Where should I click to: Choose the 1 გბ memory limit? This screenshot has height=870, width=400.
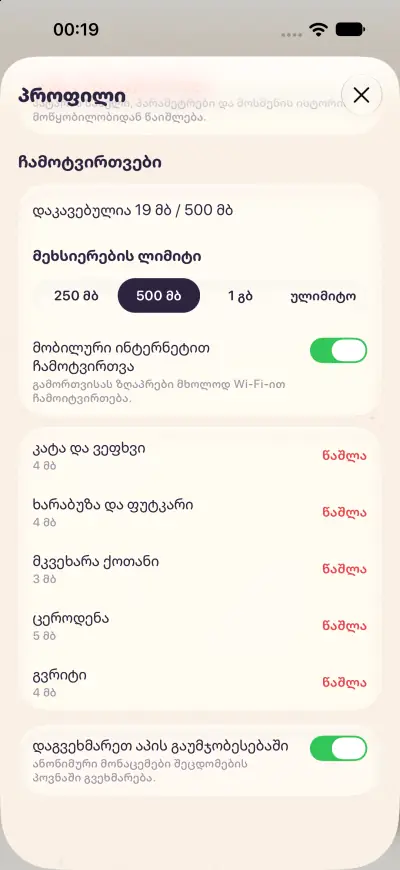coord(240,296)
